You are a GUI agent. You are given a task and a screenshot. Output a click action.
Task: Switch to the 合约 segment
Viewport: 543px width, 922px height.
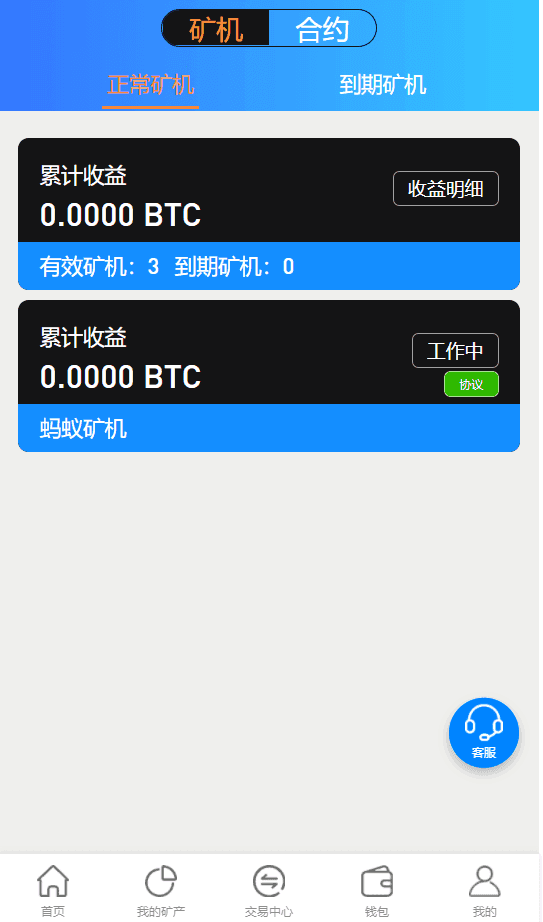click(322, 28)
